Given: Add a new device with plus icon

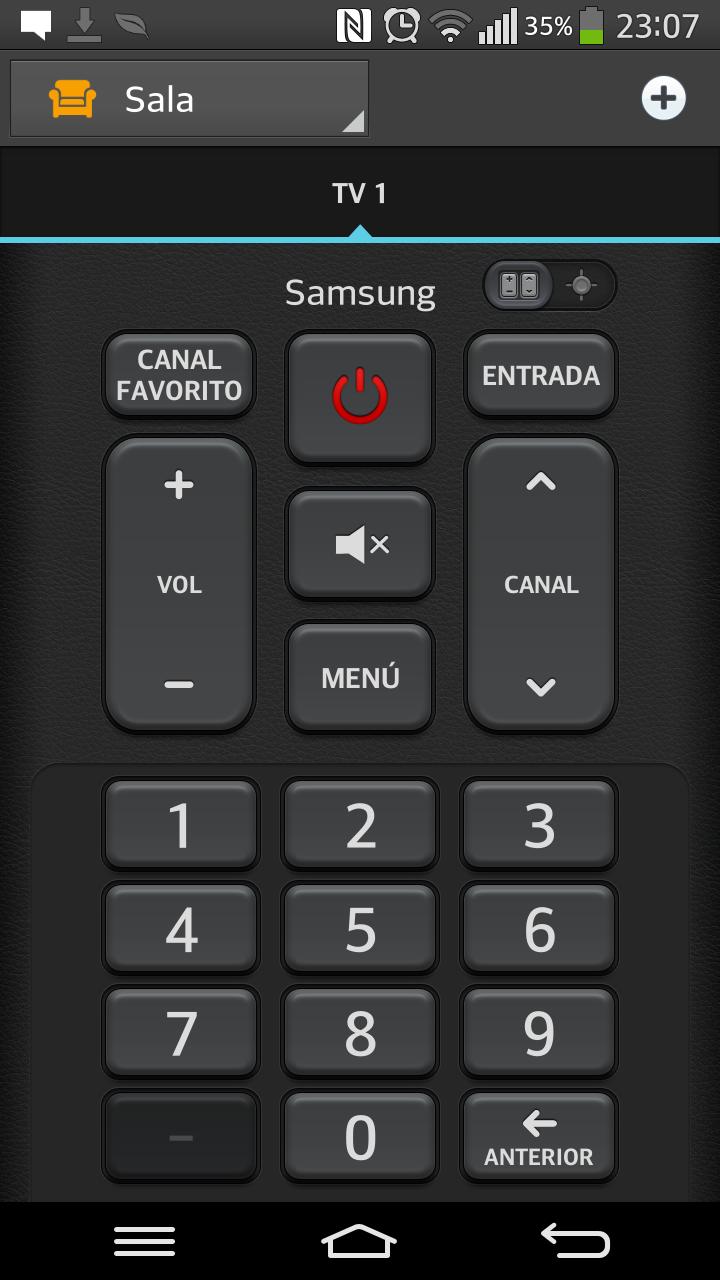Looking at the screenshot, I should (664, 99).
